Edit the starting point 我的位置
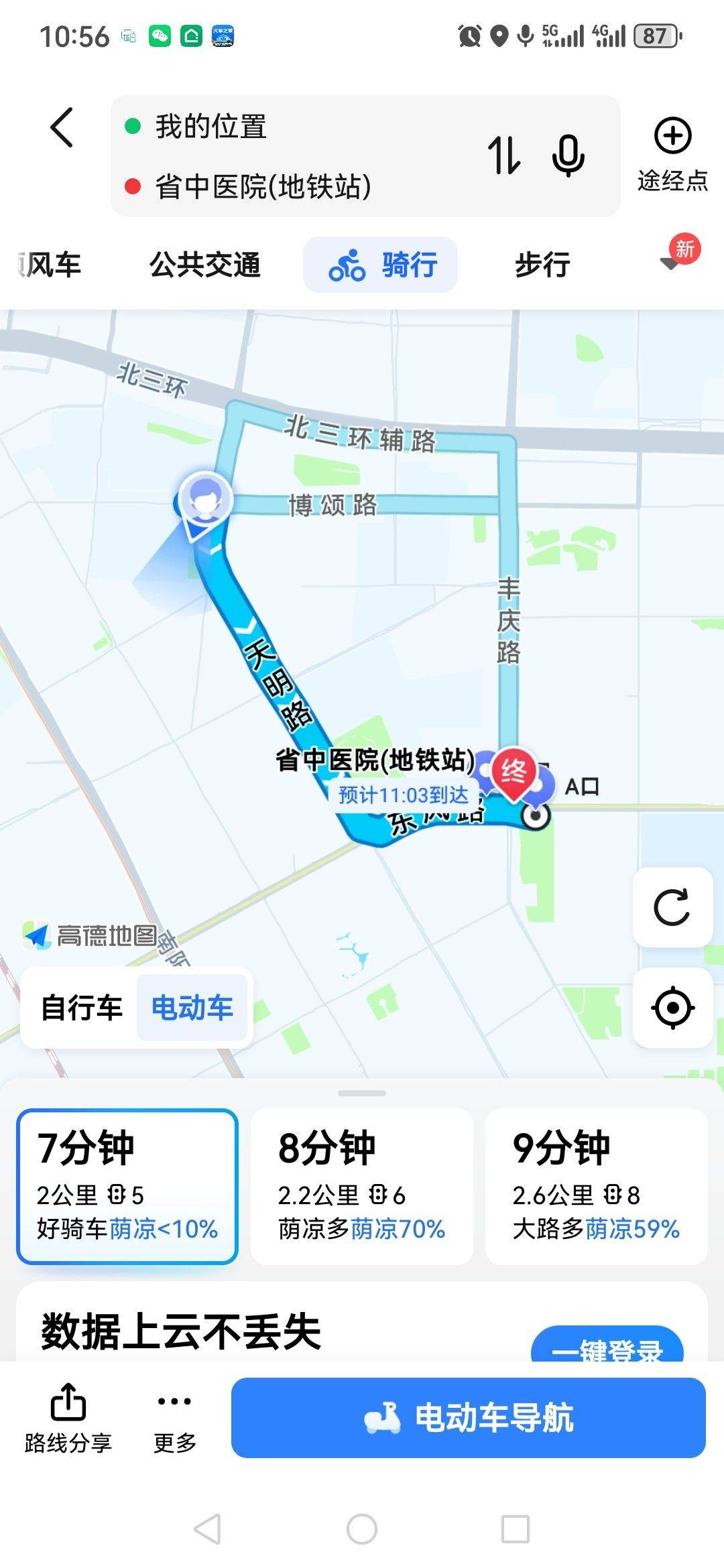This screenshot has height=1568, width=724. (x=211, y=127)
